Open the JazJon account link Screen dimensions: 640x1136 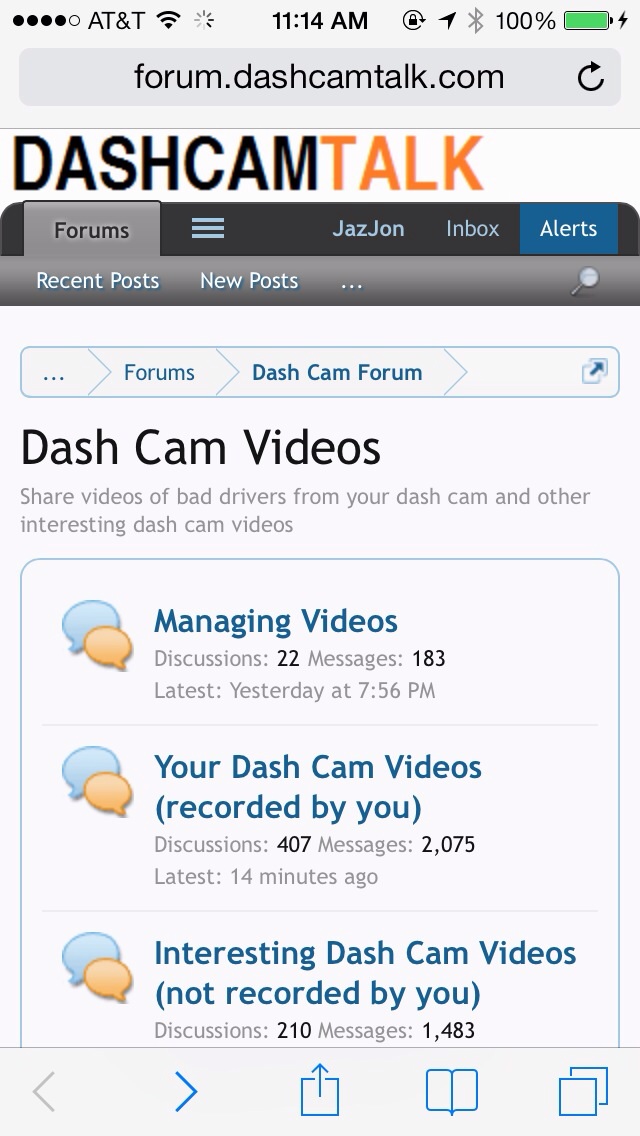click(368, 229)
